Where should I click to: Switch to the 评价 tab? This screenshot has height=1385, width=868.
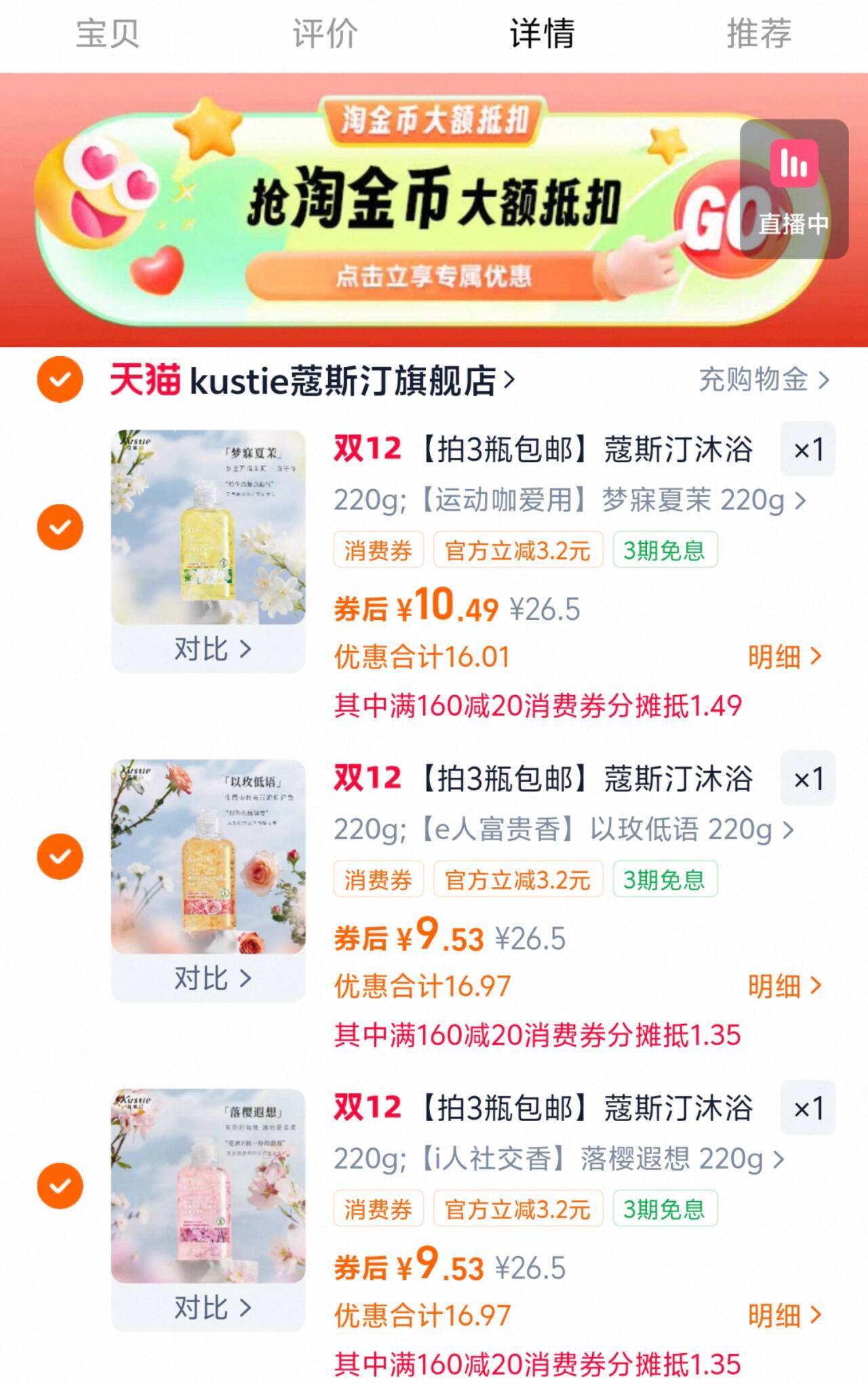point(325,33)
